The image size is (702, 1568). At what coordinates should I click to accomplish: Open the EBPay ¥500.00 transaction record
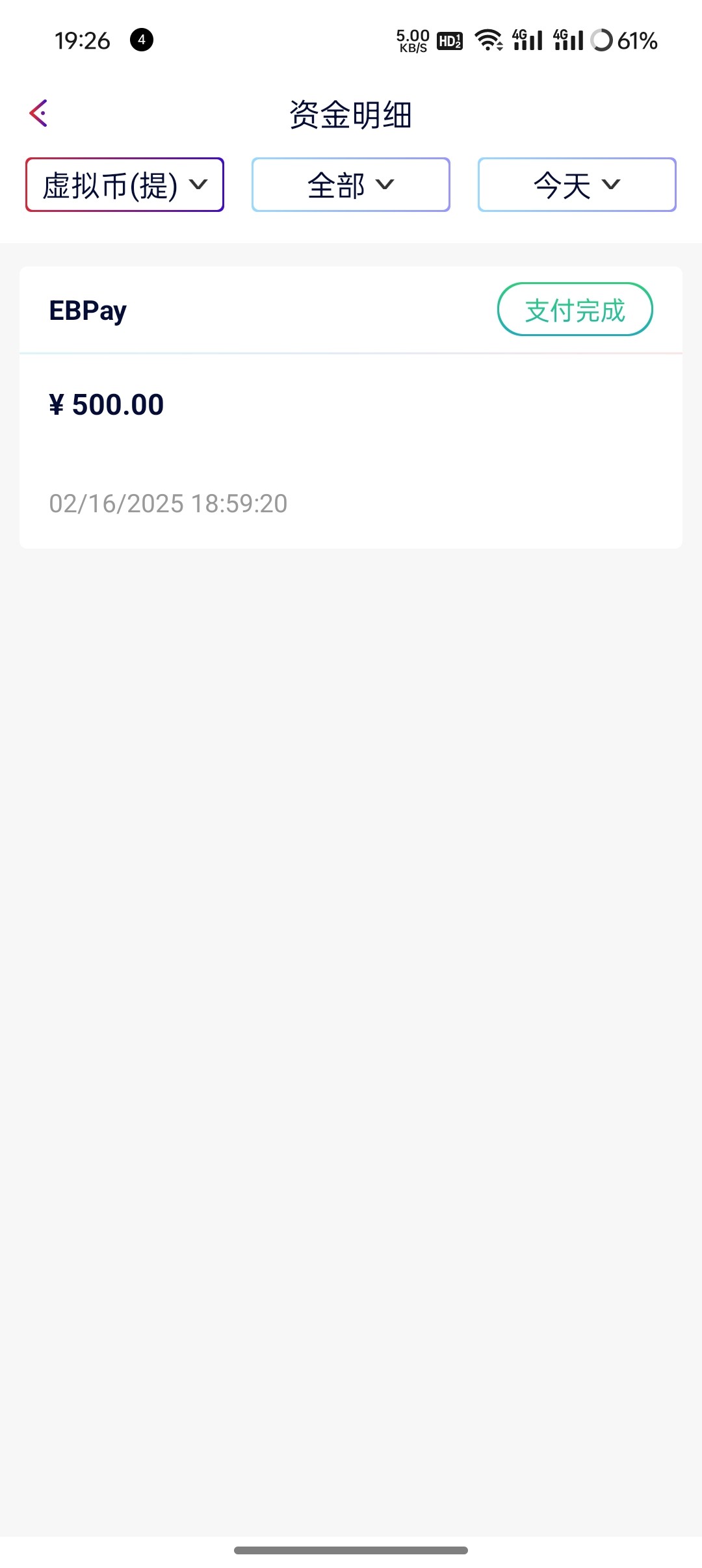pyautogui.click(x=351, y=408)
